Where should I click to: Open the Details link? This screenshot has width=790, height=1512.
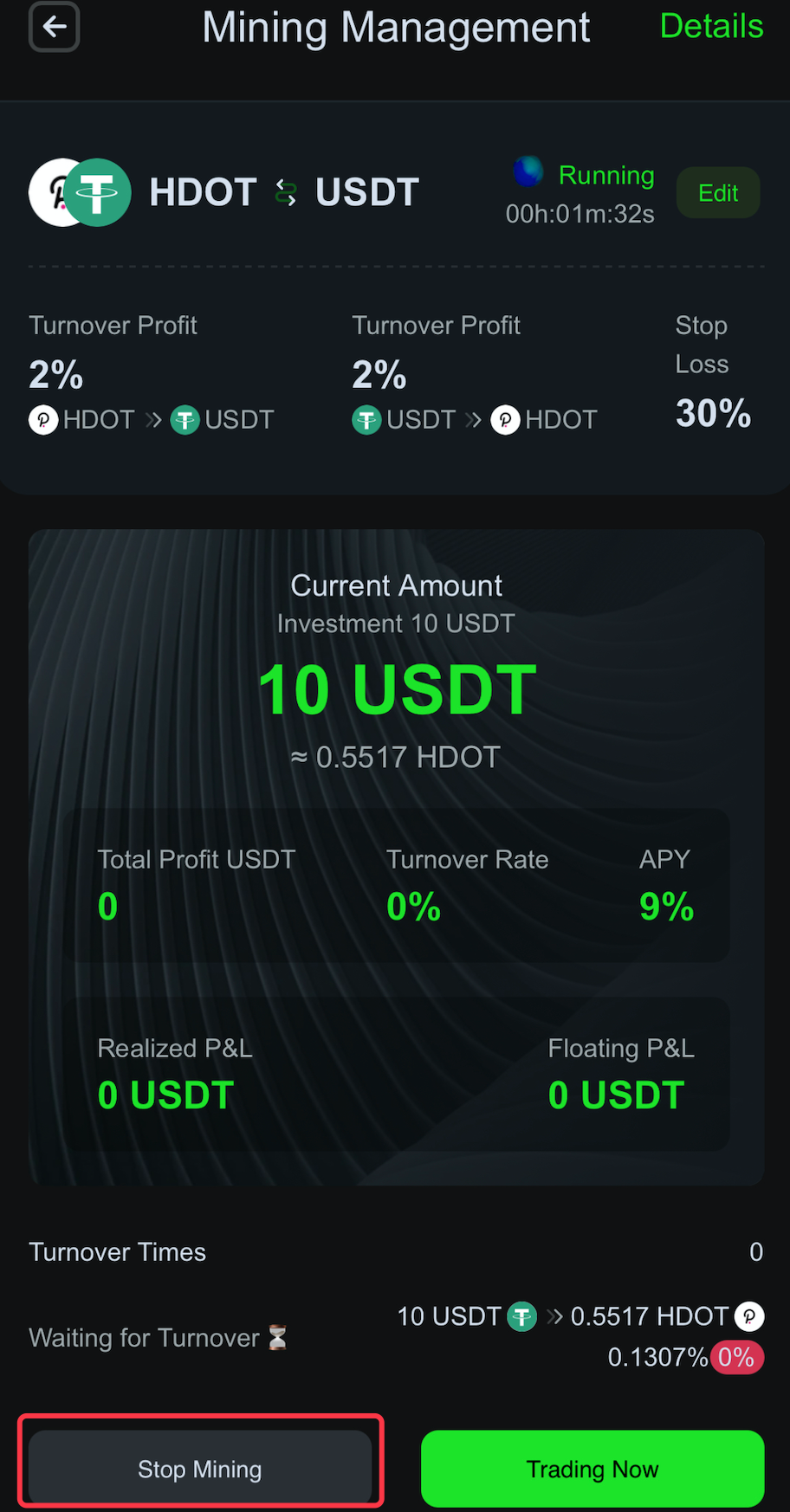[711, 27]
